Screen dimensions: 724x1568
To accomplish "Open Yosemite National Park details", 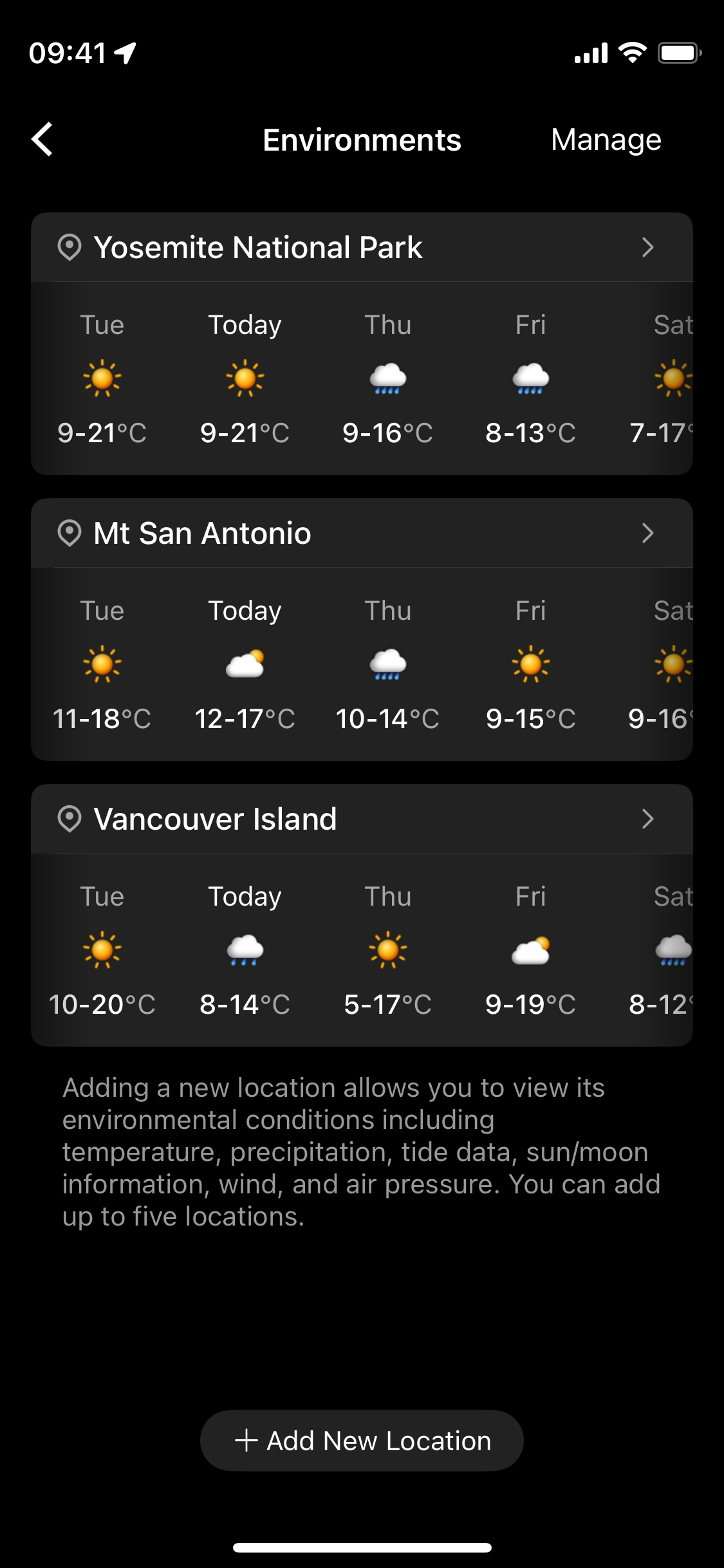I will pyautogui.click(x=361, y=248).
